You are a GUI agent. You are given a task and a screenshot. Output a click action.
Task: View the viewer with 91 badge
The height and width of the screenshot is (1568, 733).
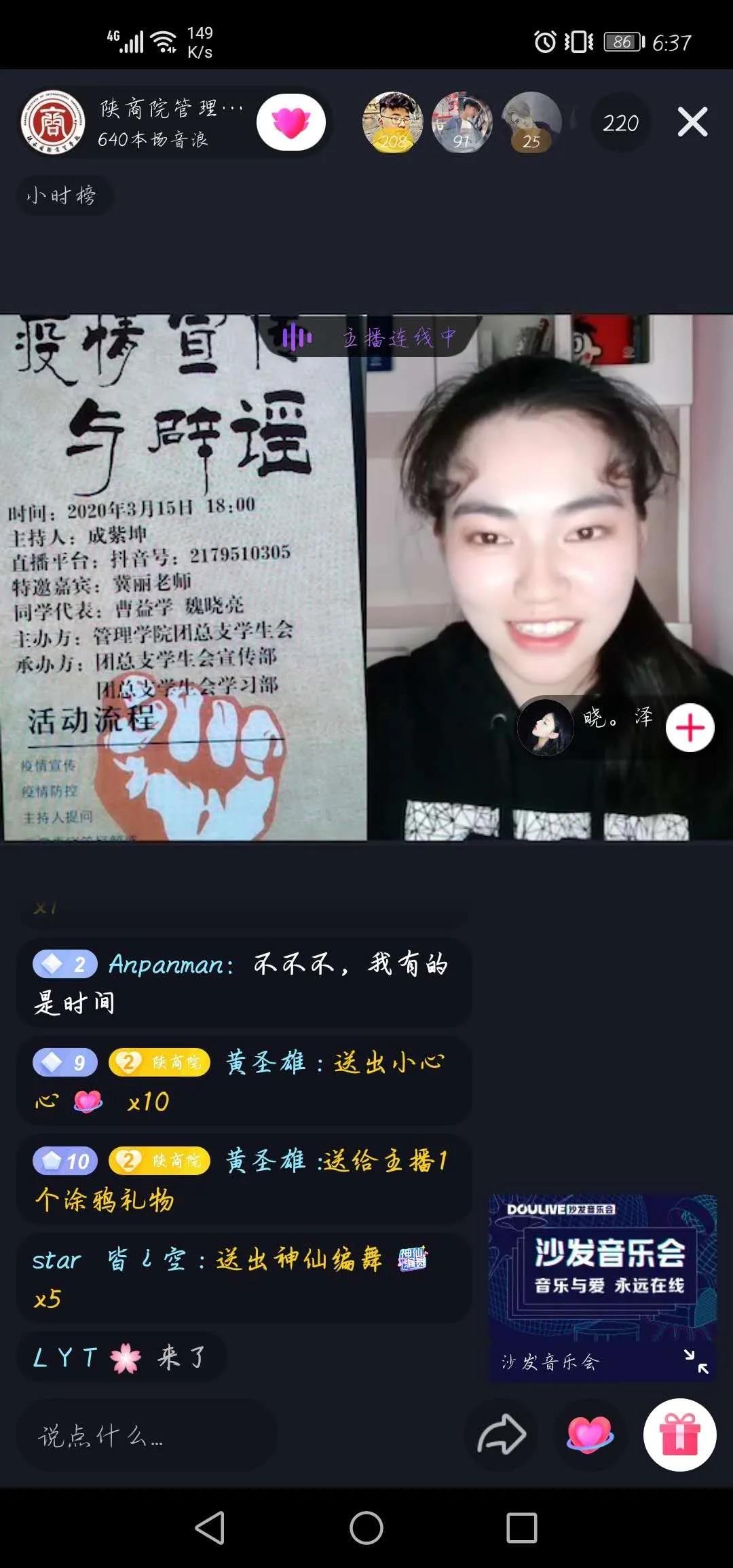tap(462, 122)
